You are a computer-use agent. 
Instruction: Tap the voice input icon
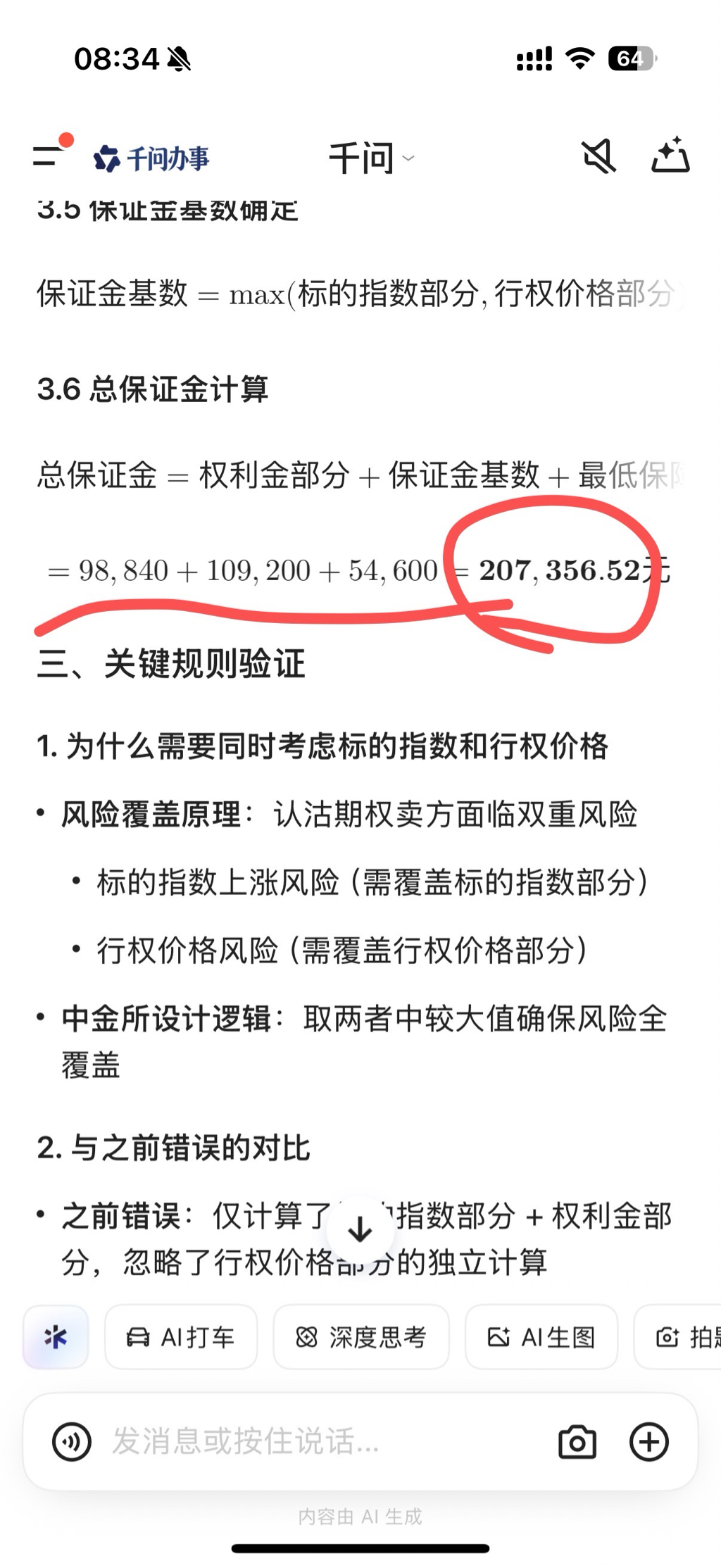[x=72, y=1441]
